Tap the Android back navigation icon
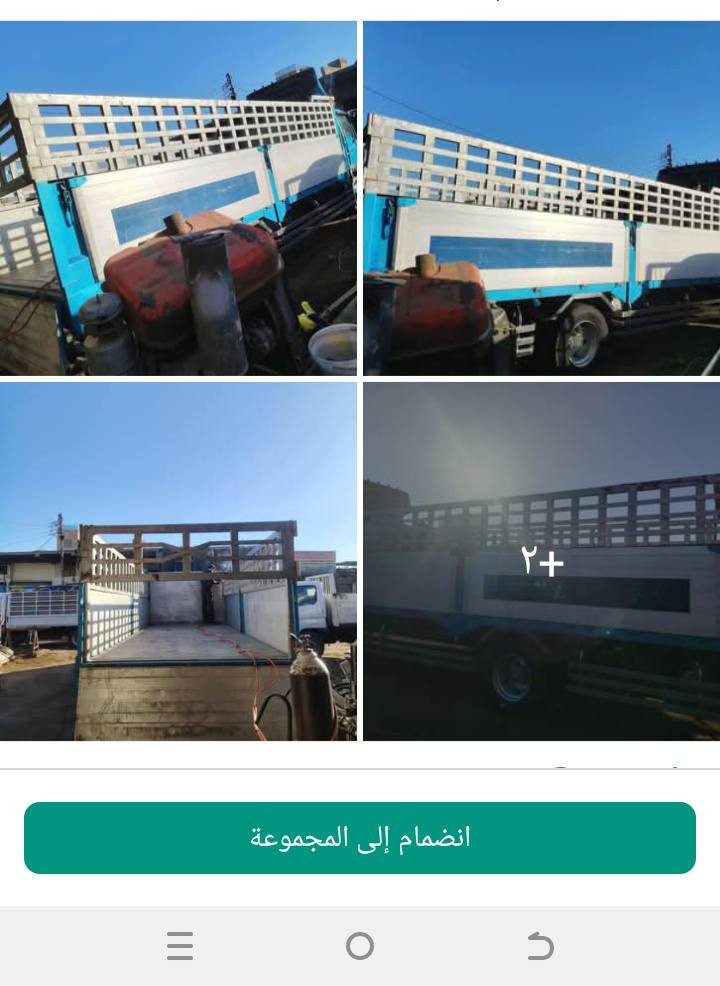The width and height of the screenshot is (720, 986). coord(540,945)
